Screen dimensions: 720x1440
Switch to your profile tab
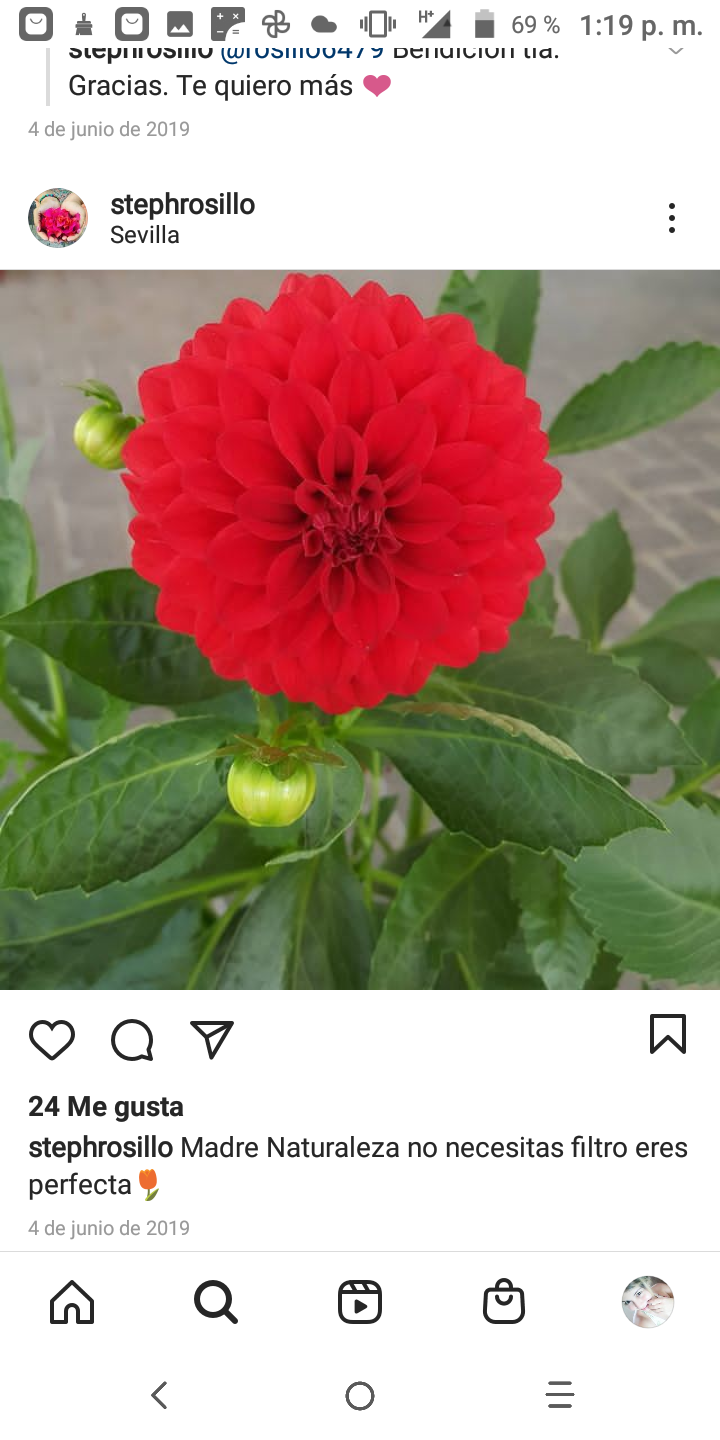648,1302
